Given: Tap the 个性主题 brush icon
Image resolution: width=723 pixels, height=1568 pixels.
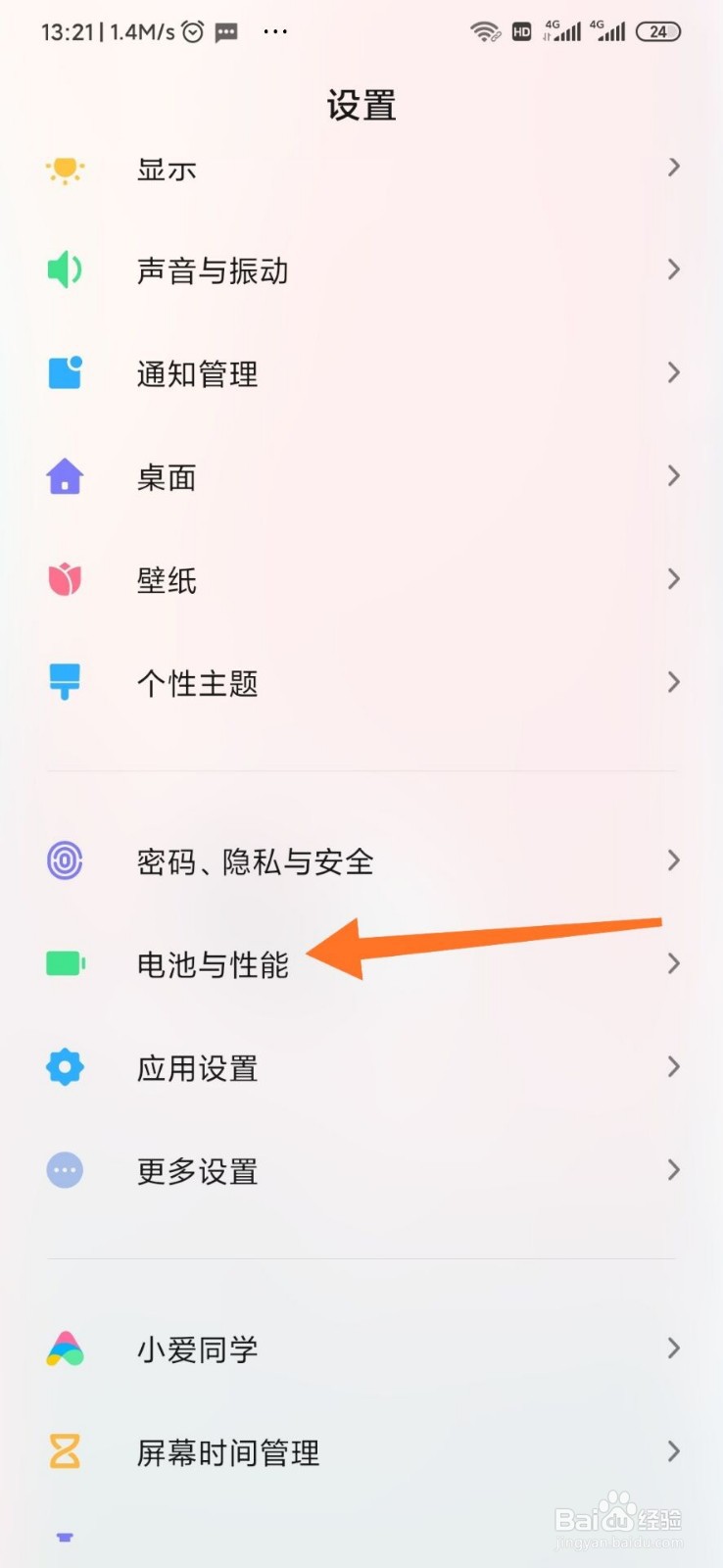Looking at the screenshot, I should [64, 682].
